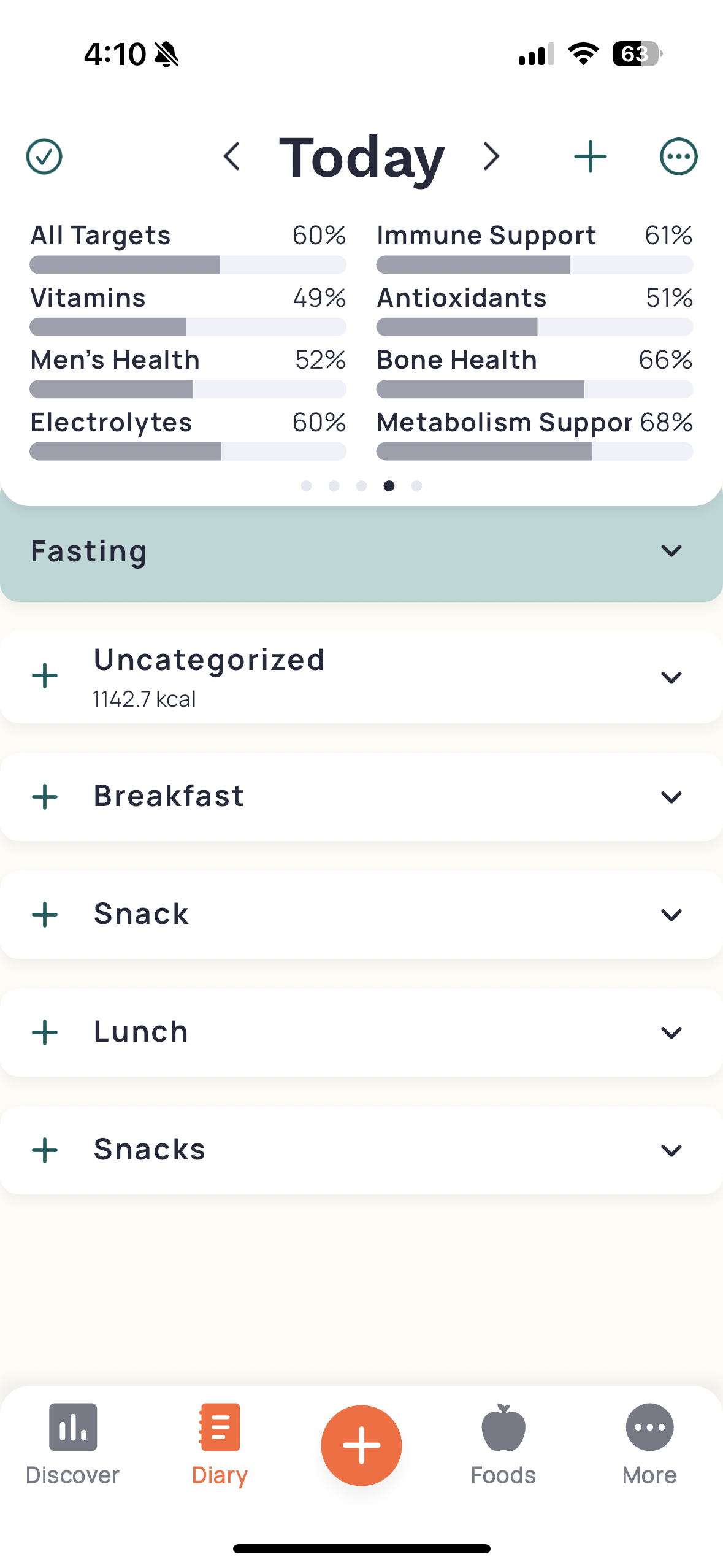Select the last page indicator dot
The width and height of the screenshot is (723, 1568).
tap(416, 485)
